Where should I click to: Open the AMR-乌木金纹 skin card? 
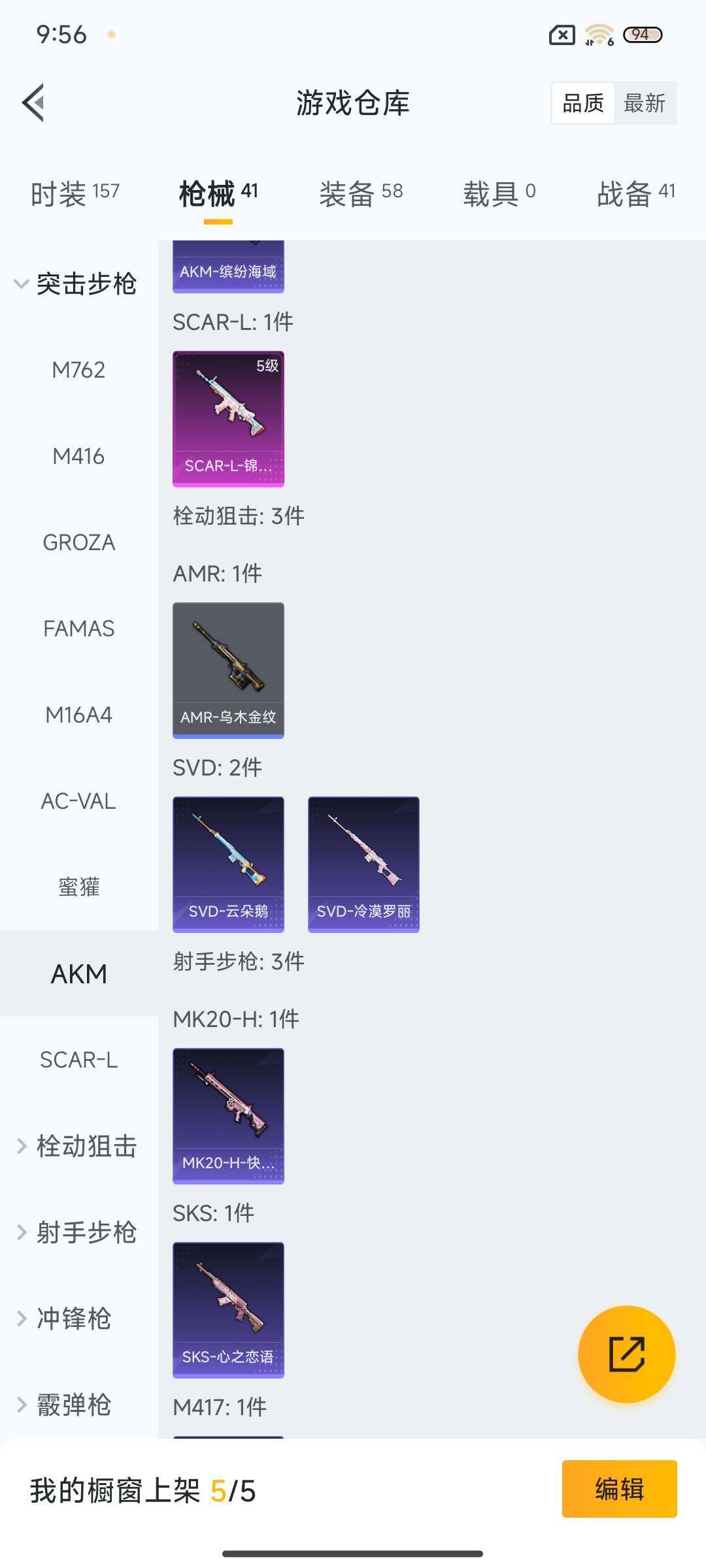pyautogui.click(x=228, y=670)
